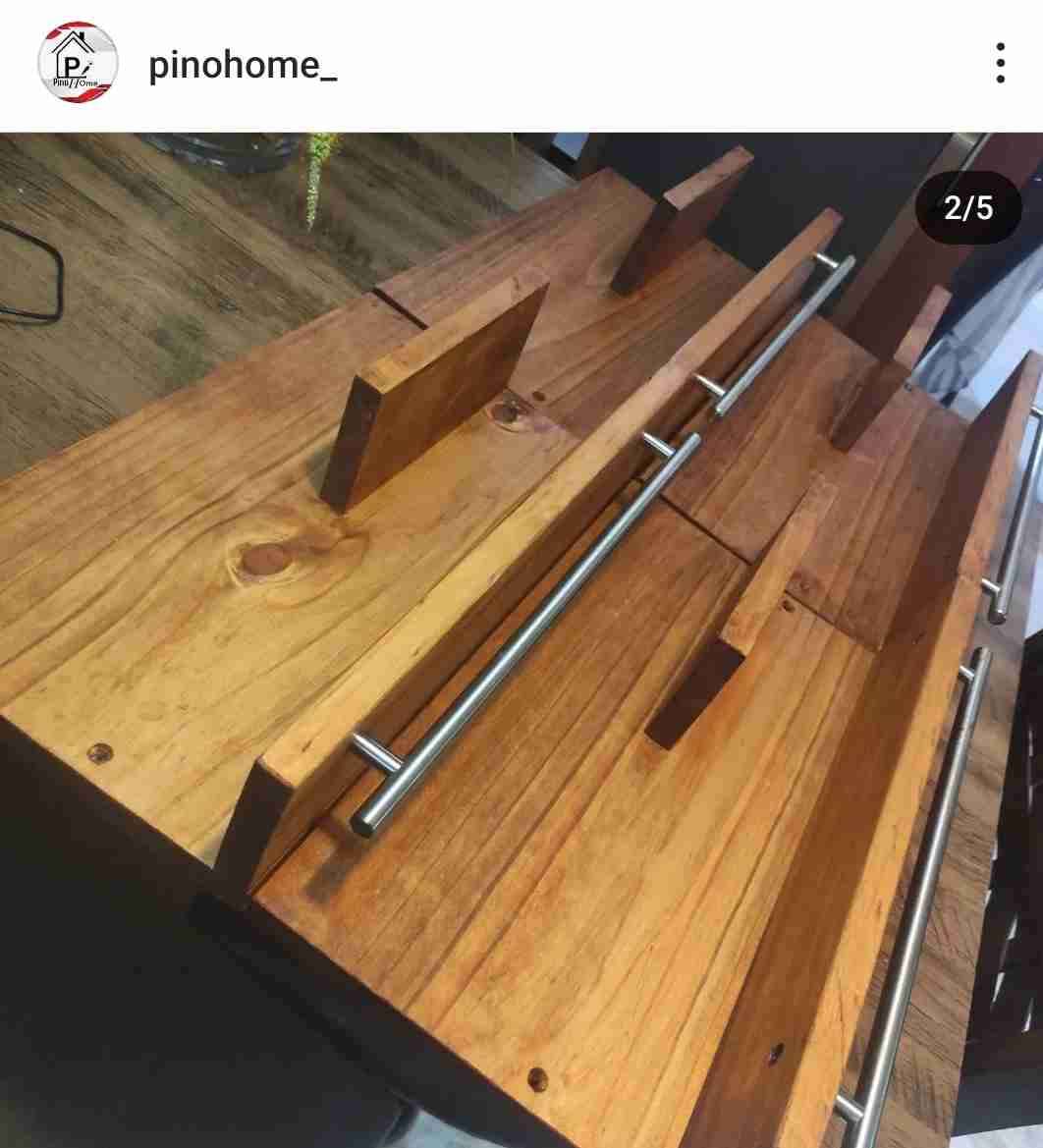Click the letter P in the profile badge

[71, 67]
